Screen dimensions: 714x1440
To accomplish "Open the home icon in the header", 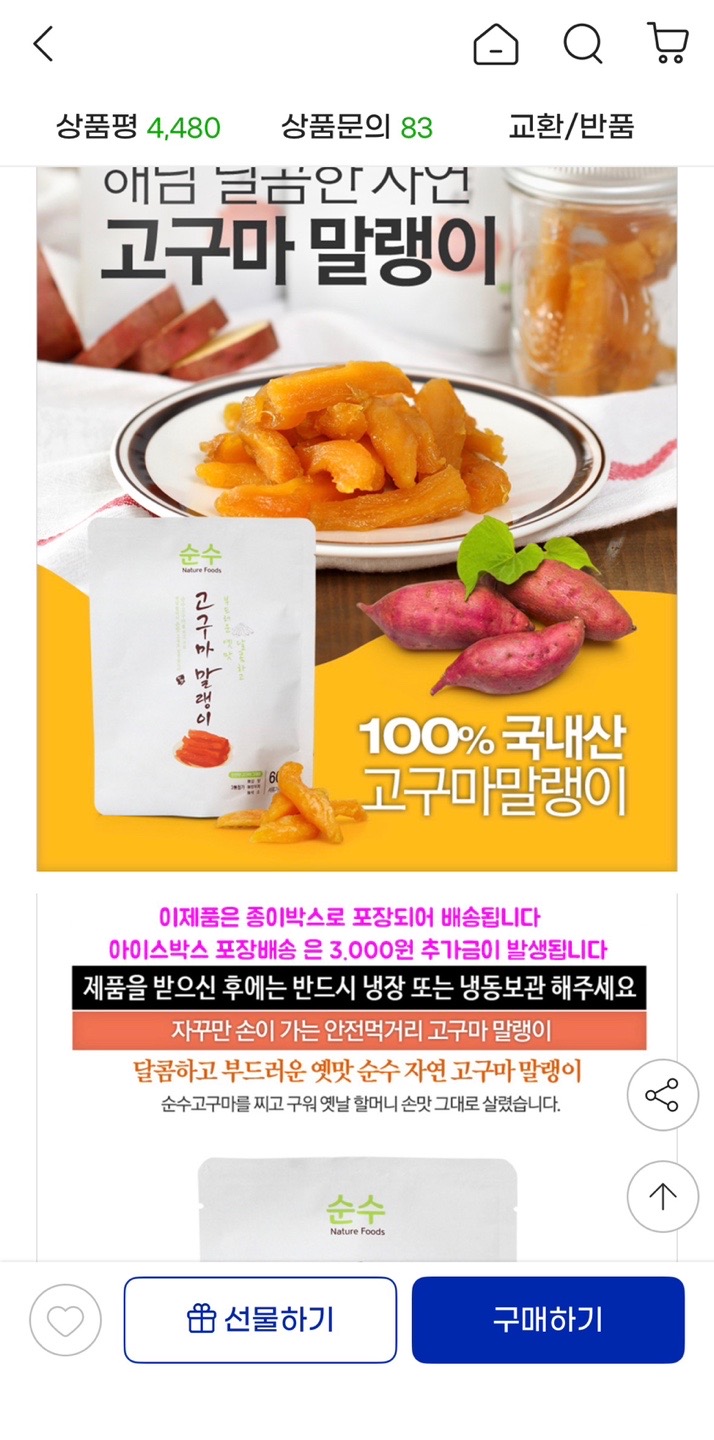I will tap(496, 44).
